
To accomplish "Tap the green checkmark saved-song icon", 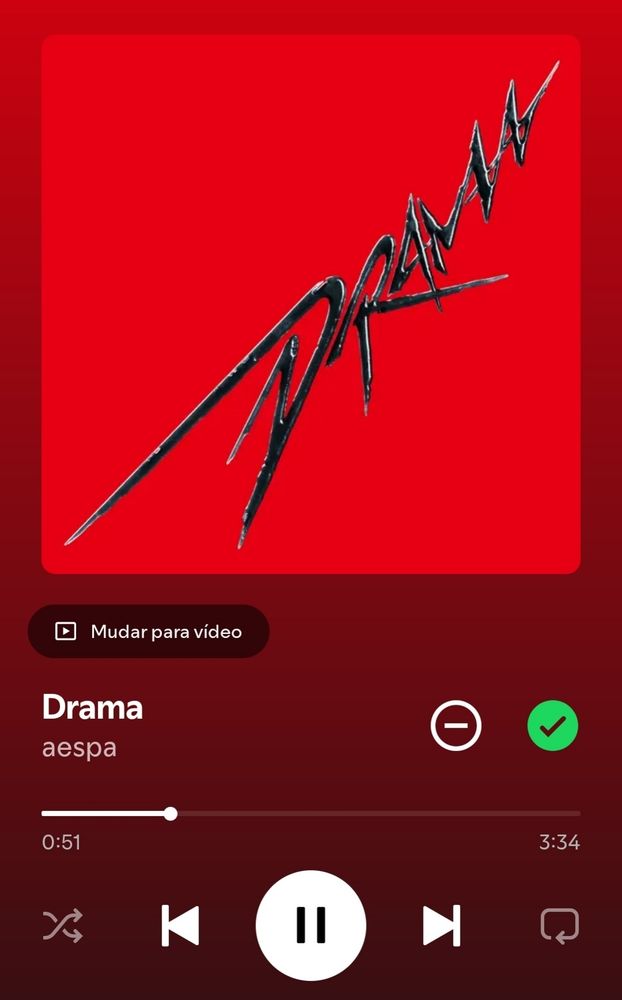I will 553,726.
